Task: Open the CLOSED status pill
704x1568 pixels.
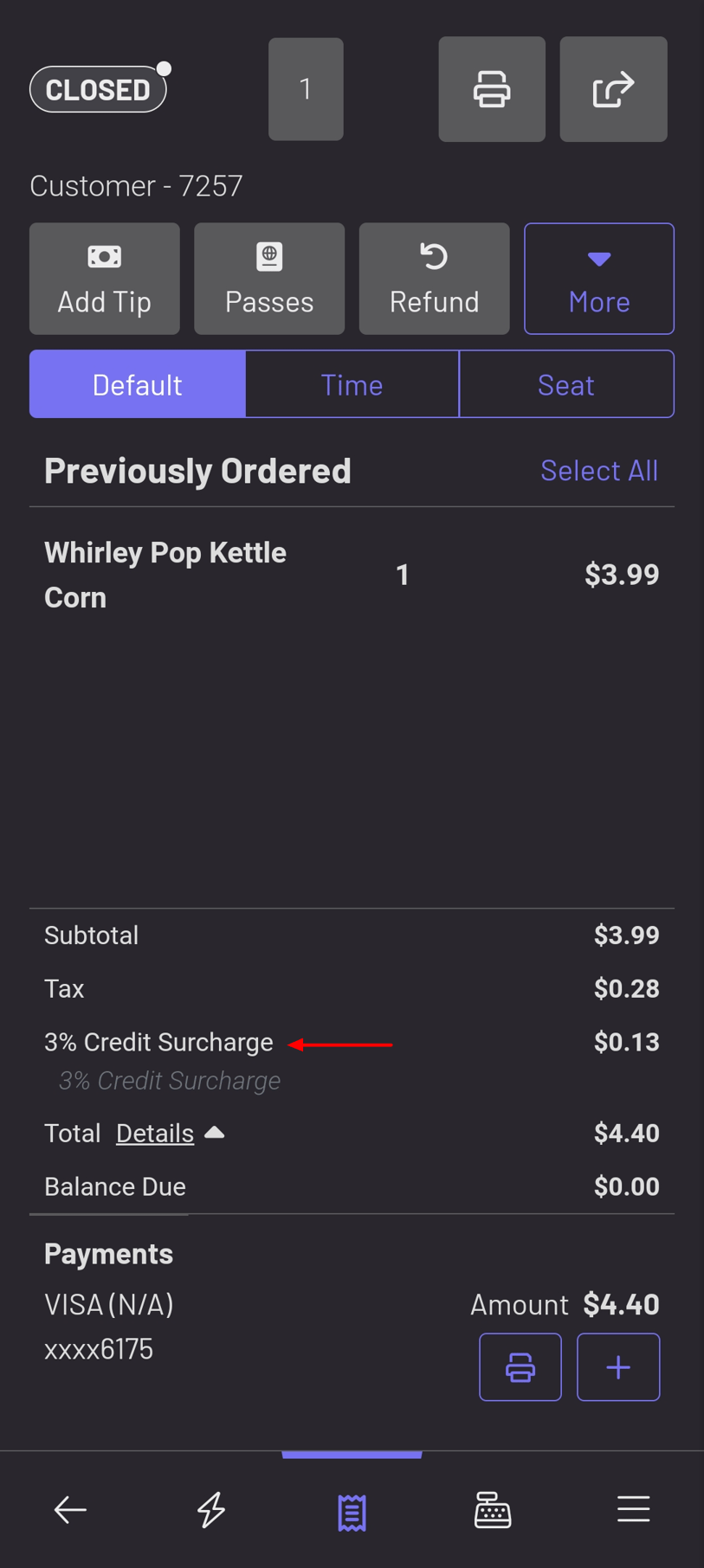Action: click(x=98, y=88)
